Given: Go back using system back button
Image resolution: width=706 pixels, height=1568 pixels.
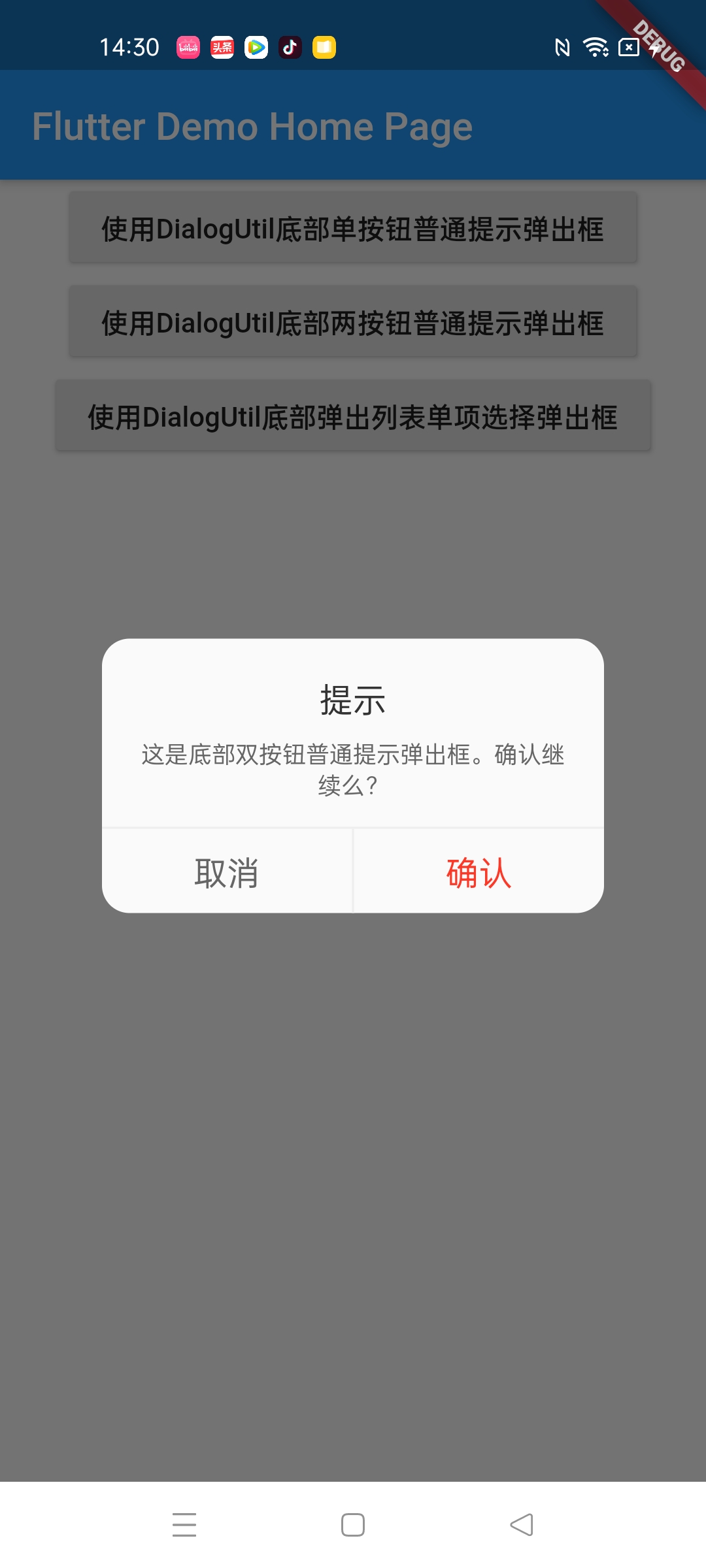Looking at the screenshot, I should click(x=522, y=1525).
